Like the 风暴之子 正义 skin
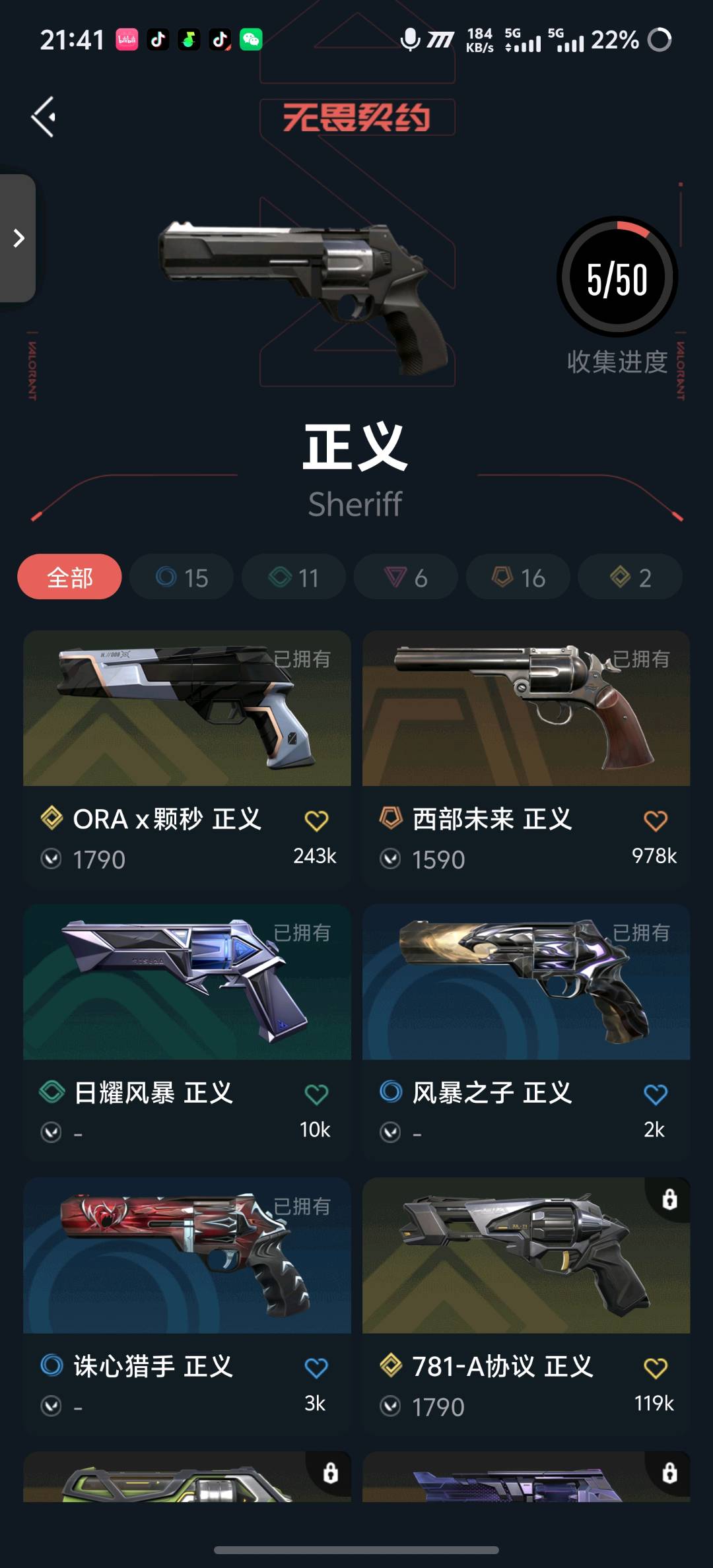This screenshot has width=713, height=1568. [x=656, y=1094]
